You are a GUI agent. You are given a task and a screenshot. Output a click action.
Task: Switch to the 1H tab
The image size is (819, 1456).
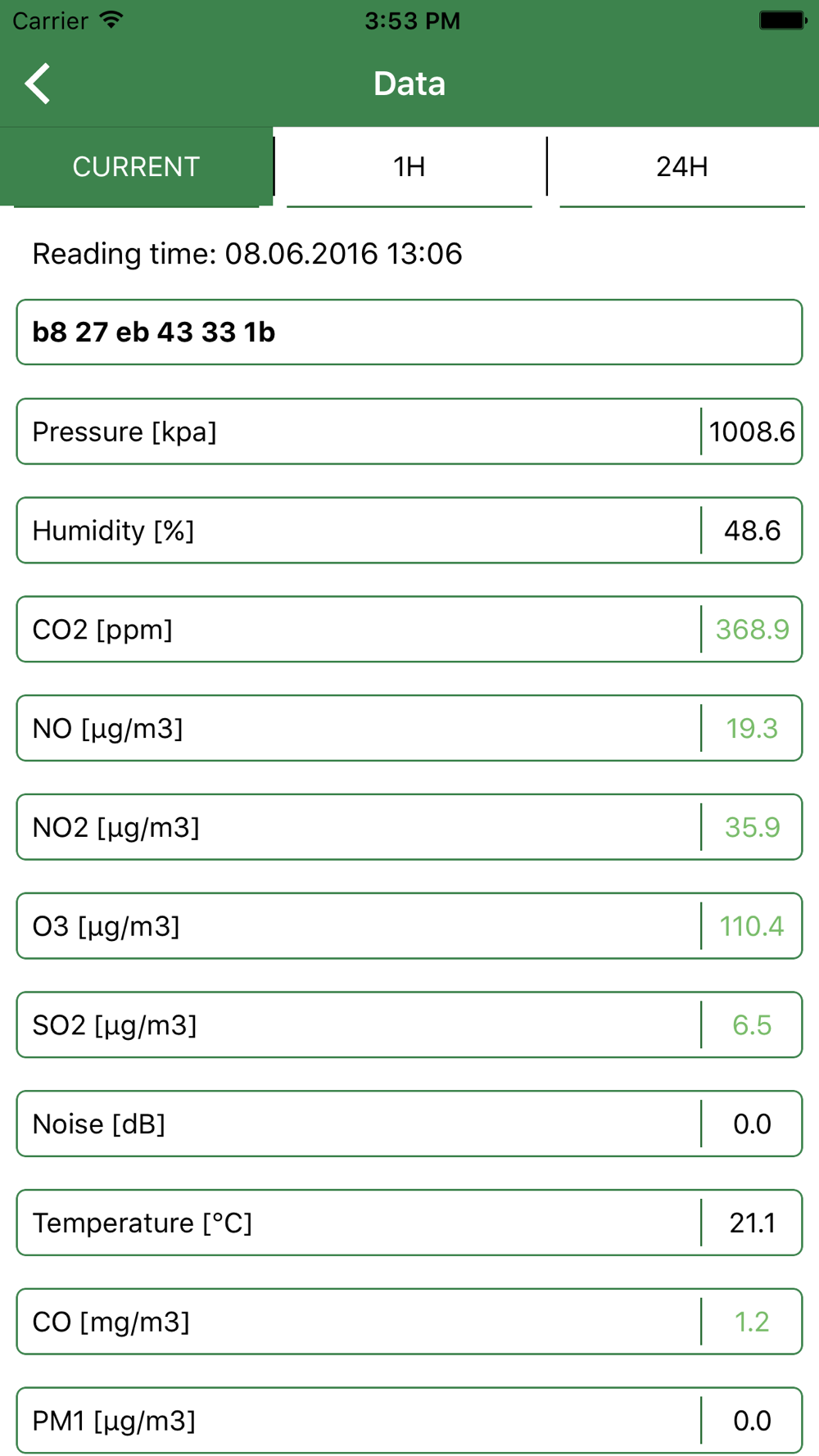tap(409, 167)
